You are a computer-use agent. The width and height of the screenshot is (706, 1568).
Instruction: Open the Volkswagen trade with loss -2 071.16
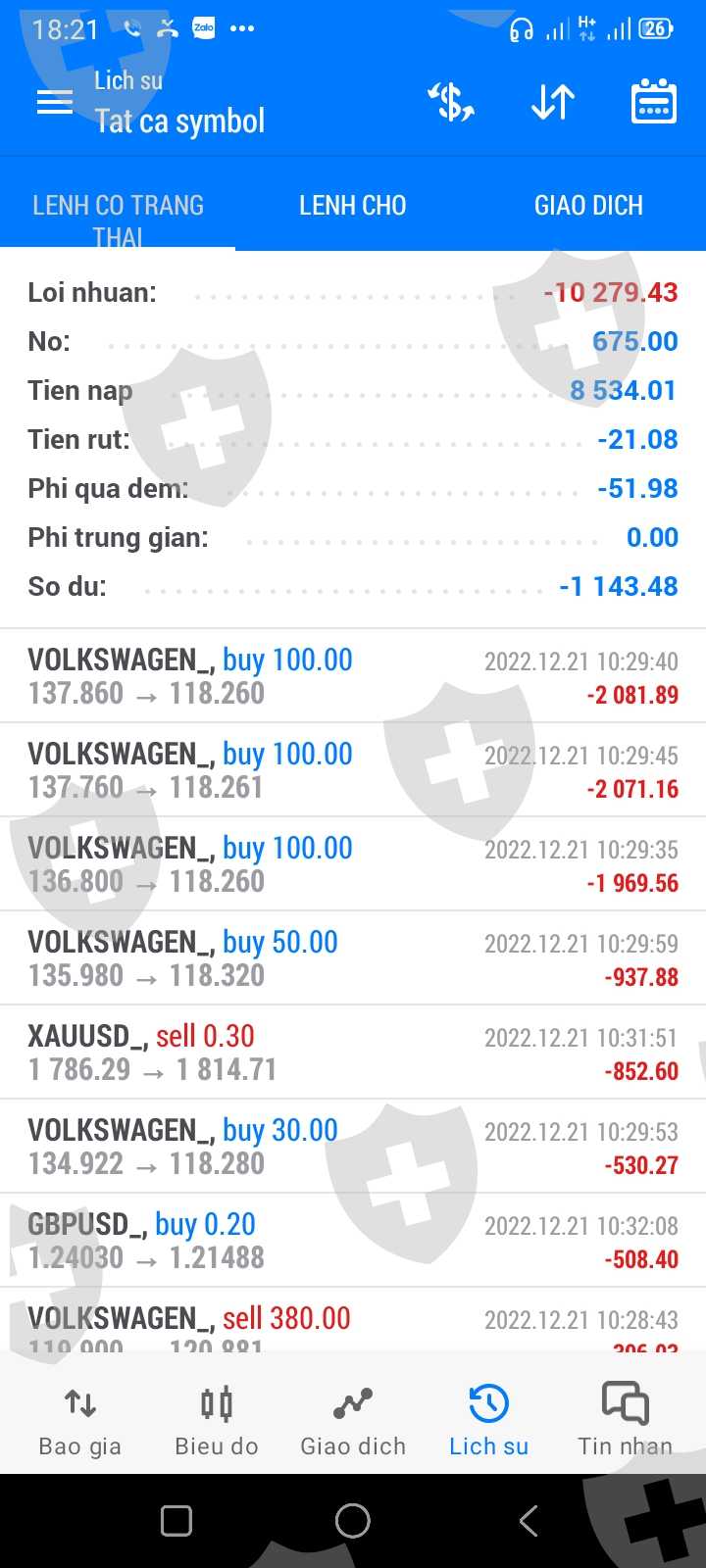(x=353, y=770)
